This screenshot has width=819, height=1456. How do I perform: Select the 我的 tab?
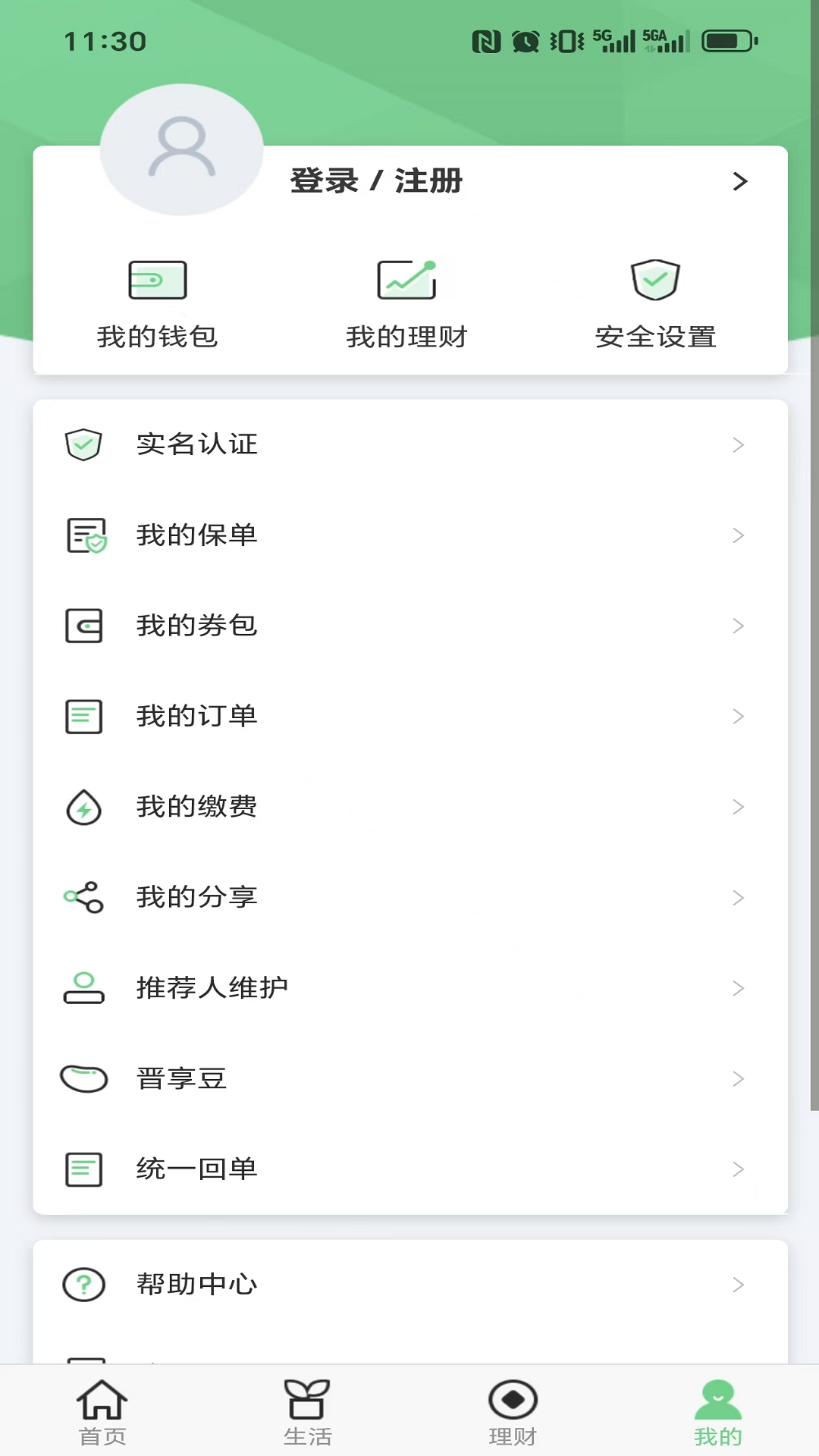click(x=717, y=1412)
